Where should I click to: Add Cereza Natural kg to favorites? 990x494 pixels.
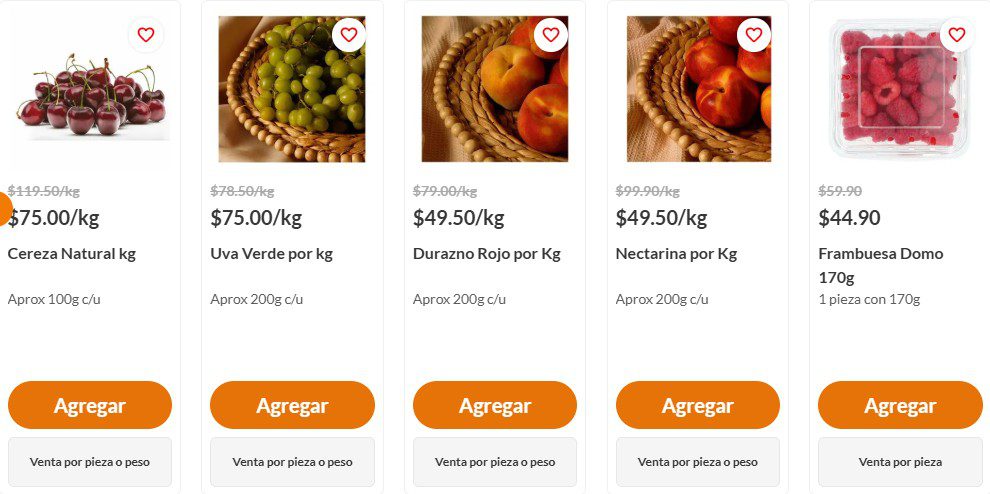(x=146, y=35)
